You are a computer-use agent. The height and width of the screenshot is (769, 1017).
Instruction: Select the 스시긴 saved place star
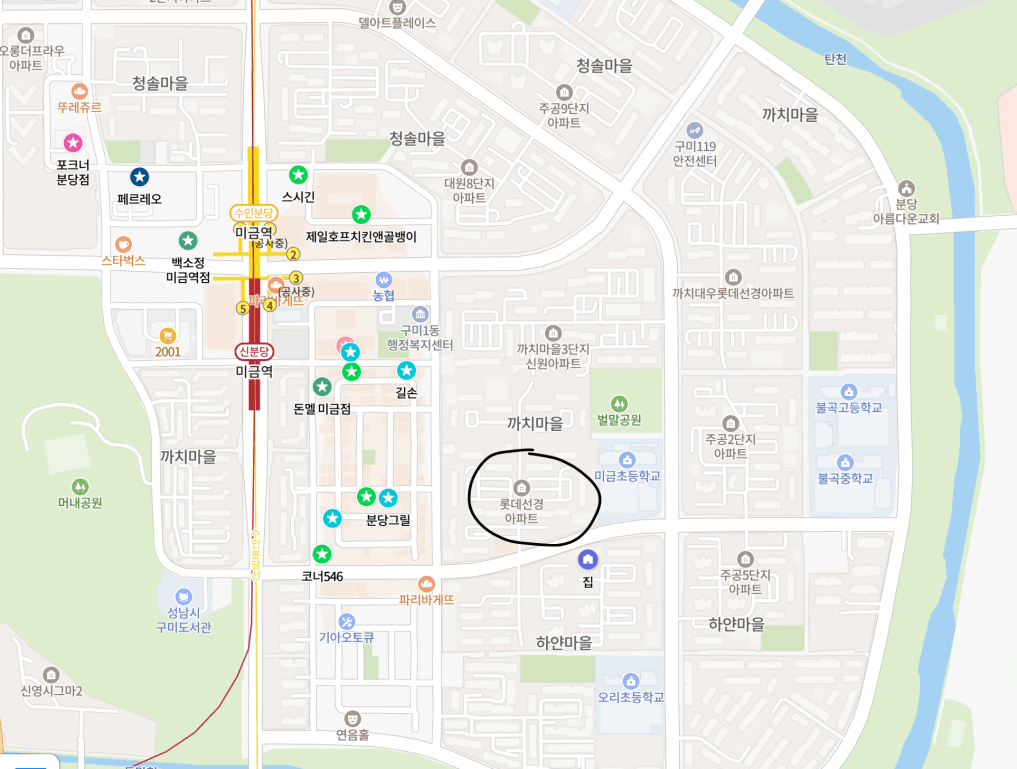(298, 175)
